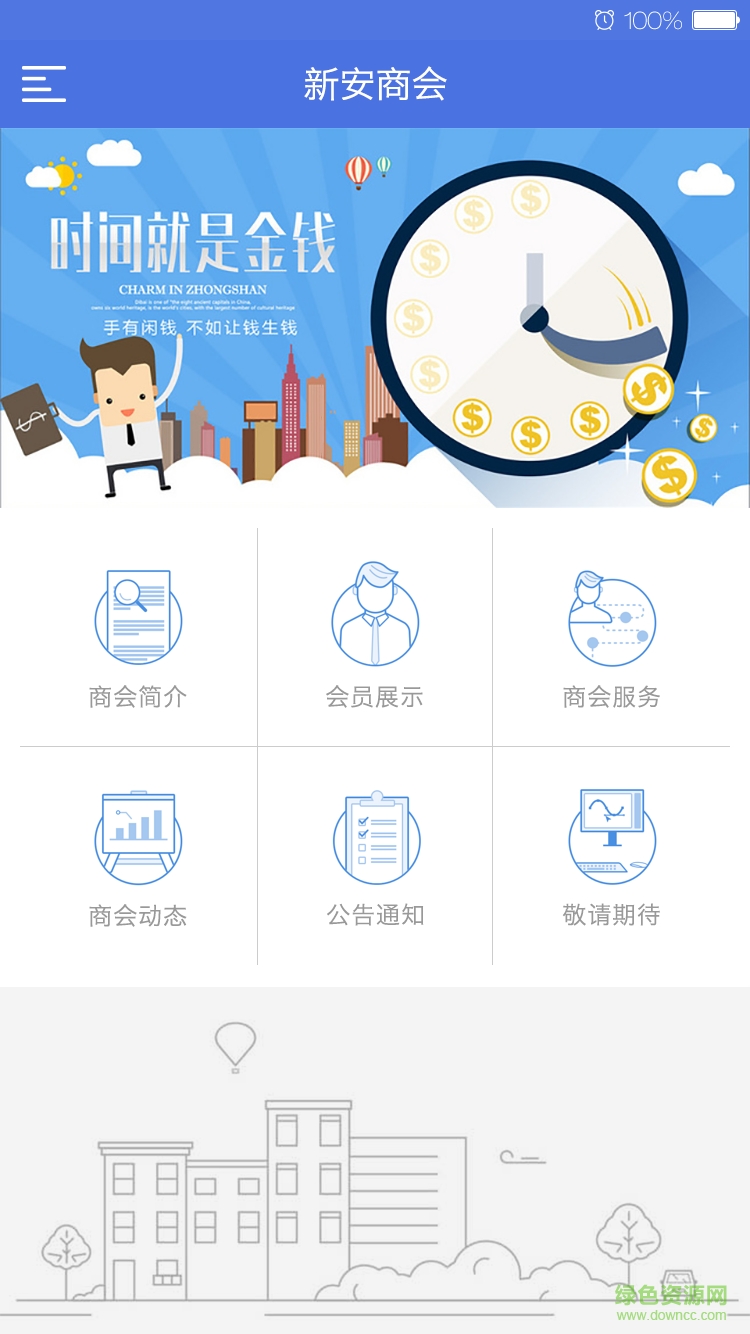Click the alarm clock icon in status bar
Screen dimensions: 750x1334
tap(602, 19)
